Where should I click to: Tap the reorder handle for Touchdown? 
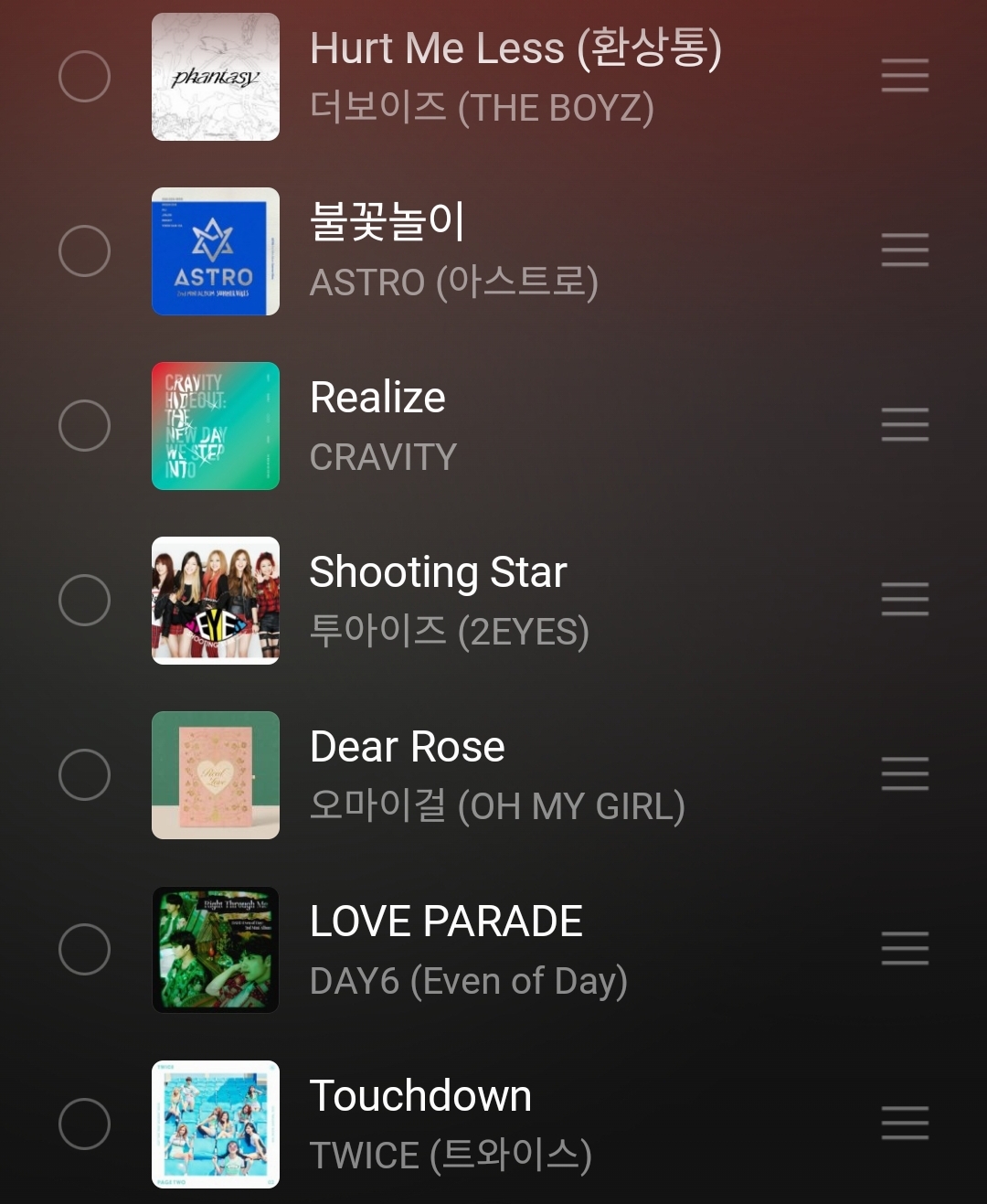coord(905,1124)
